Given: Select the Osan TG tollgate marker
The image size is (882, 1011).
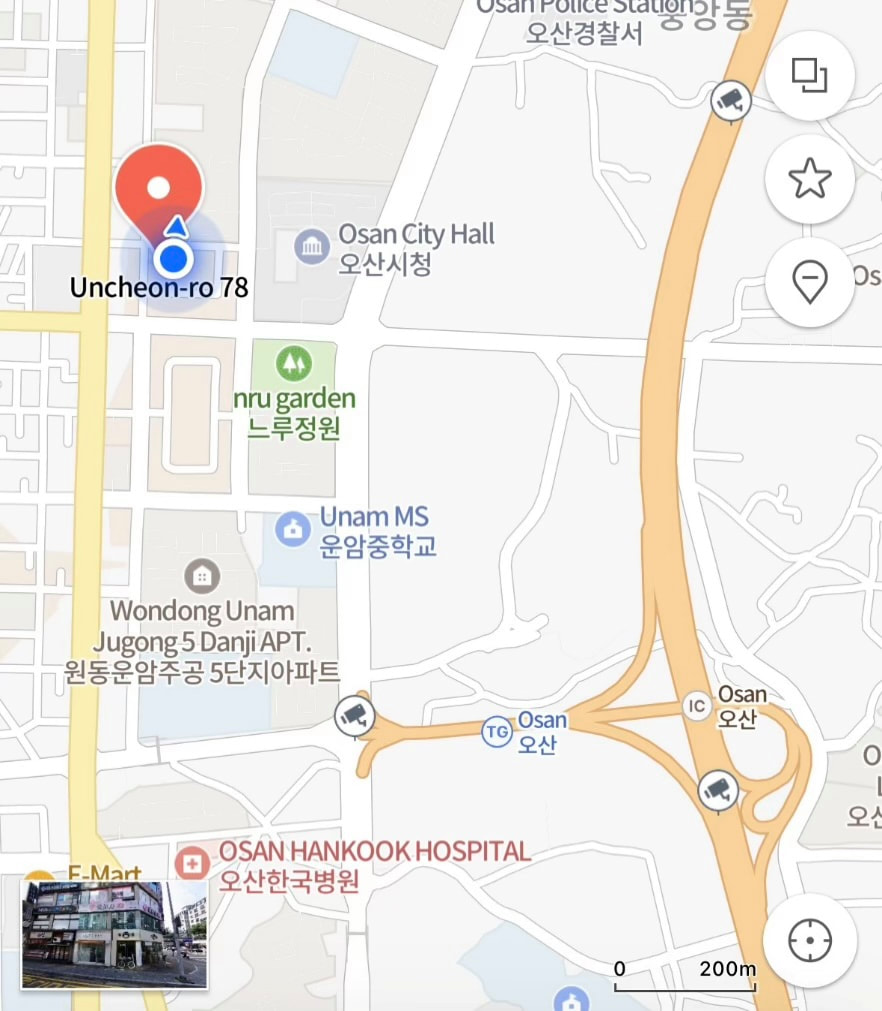Looking at the screenshot, I should [x=497, y=732].
